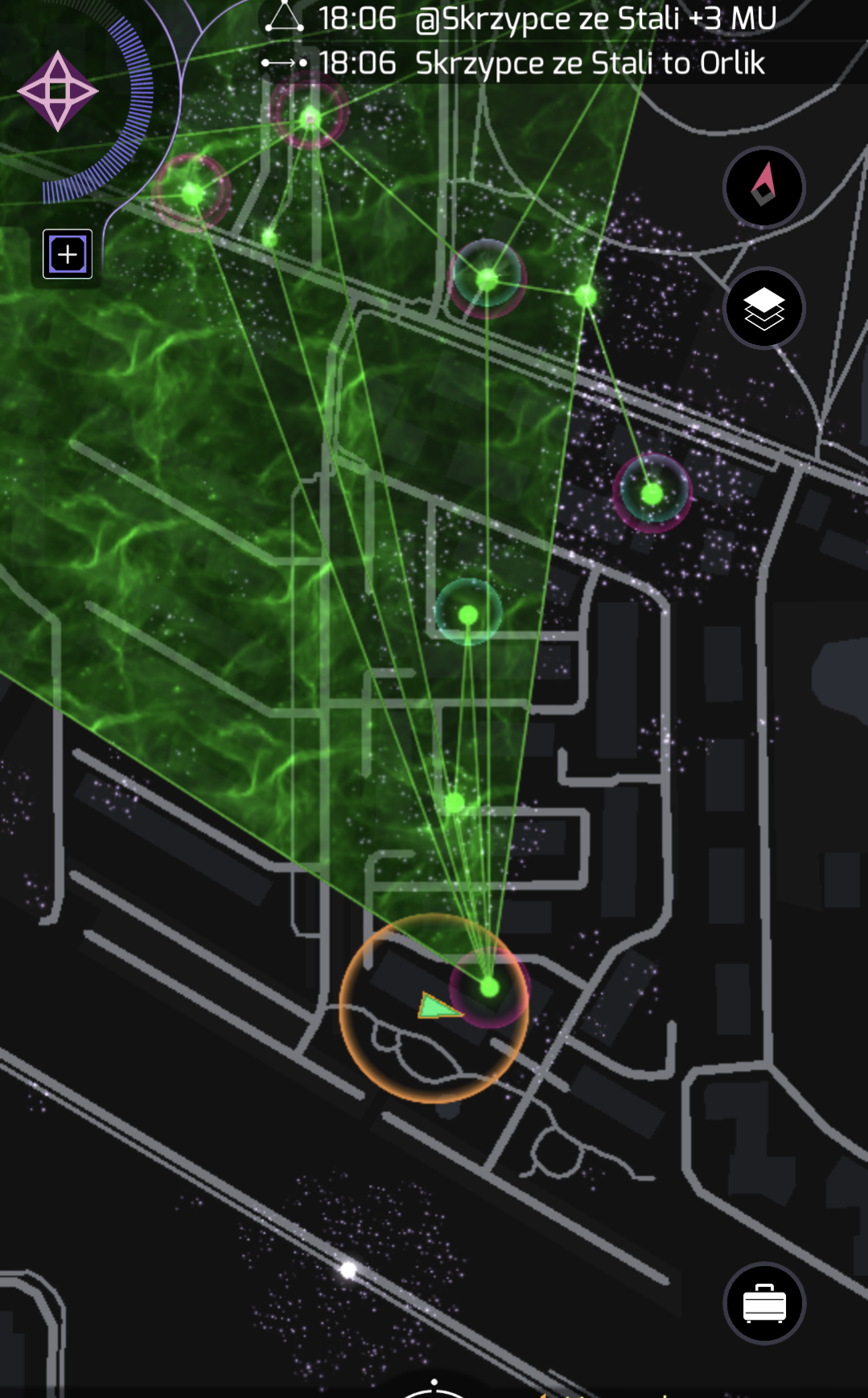Select the portal inside the orange range circle
The image size is (868, 1398).
(x=489, y=987)
